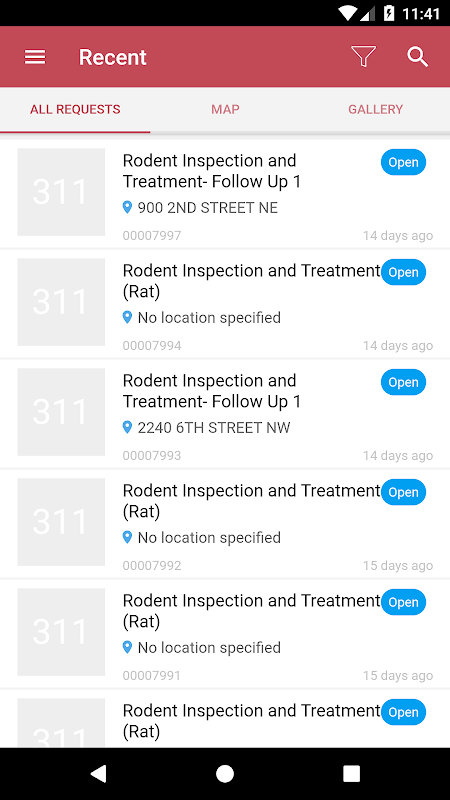The image size is (450, 800).
Task: Open request at 2240 6th Street NW
Action: click(225, 414)
